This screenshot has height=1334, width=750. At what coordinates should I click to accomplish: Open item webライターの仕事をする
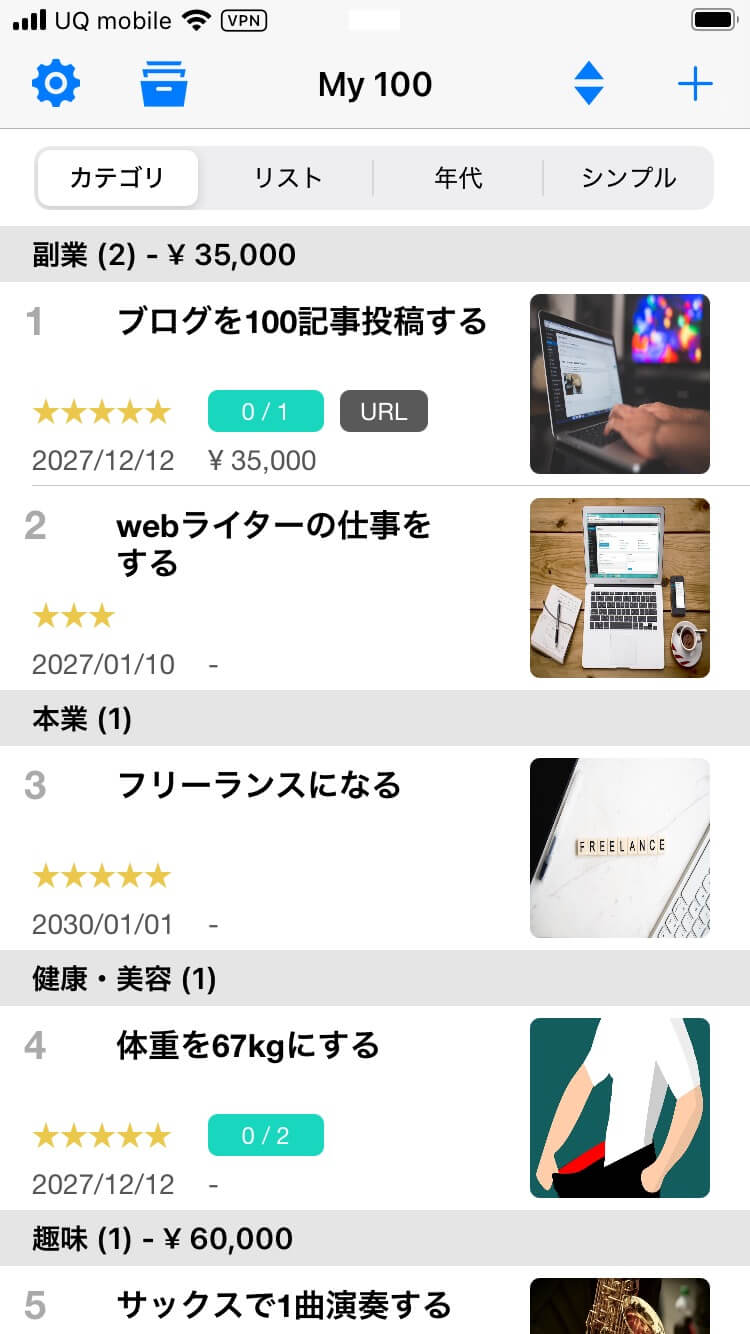click(274, 544)
